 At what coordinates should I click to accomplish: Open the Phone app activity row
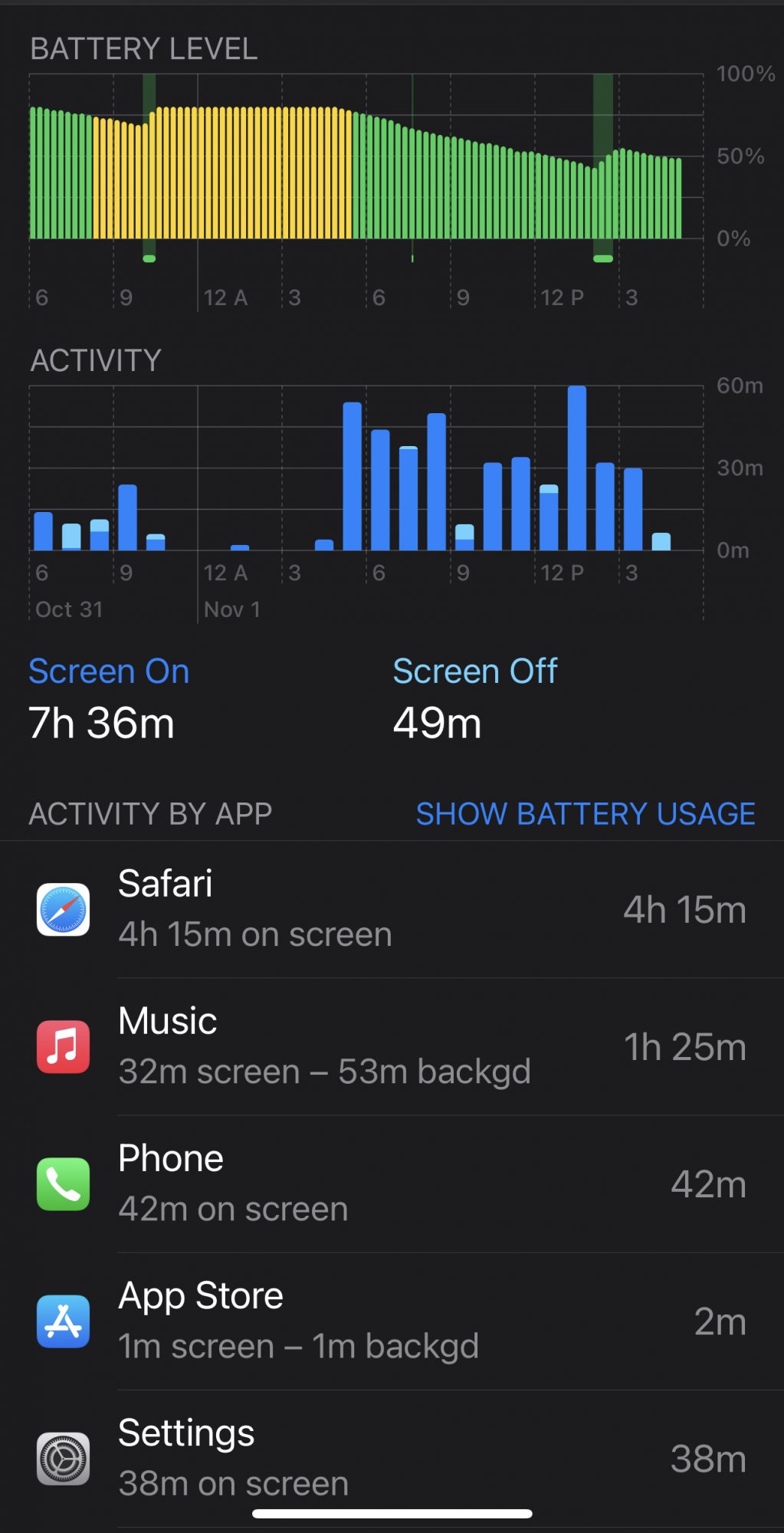click(x=392, y=1183)
